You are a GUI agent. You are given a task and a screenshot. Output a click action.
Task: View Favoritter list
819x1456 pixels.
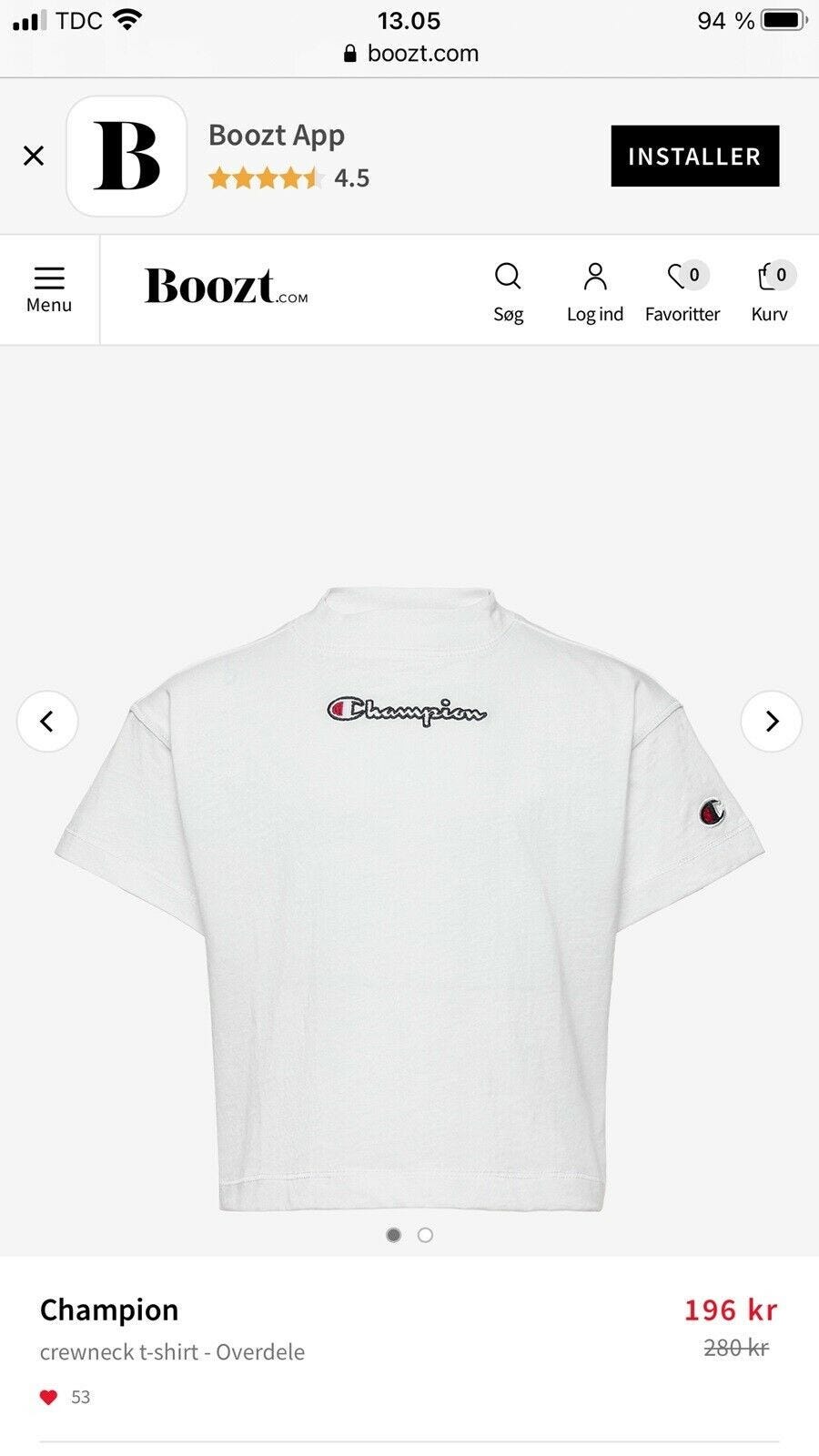pyautogui.click(x=682, y=291)
